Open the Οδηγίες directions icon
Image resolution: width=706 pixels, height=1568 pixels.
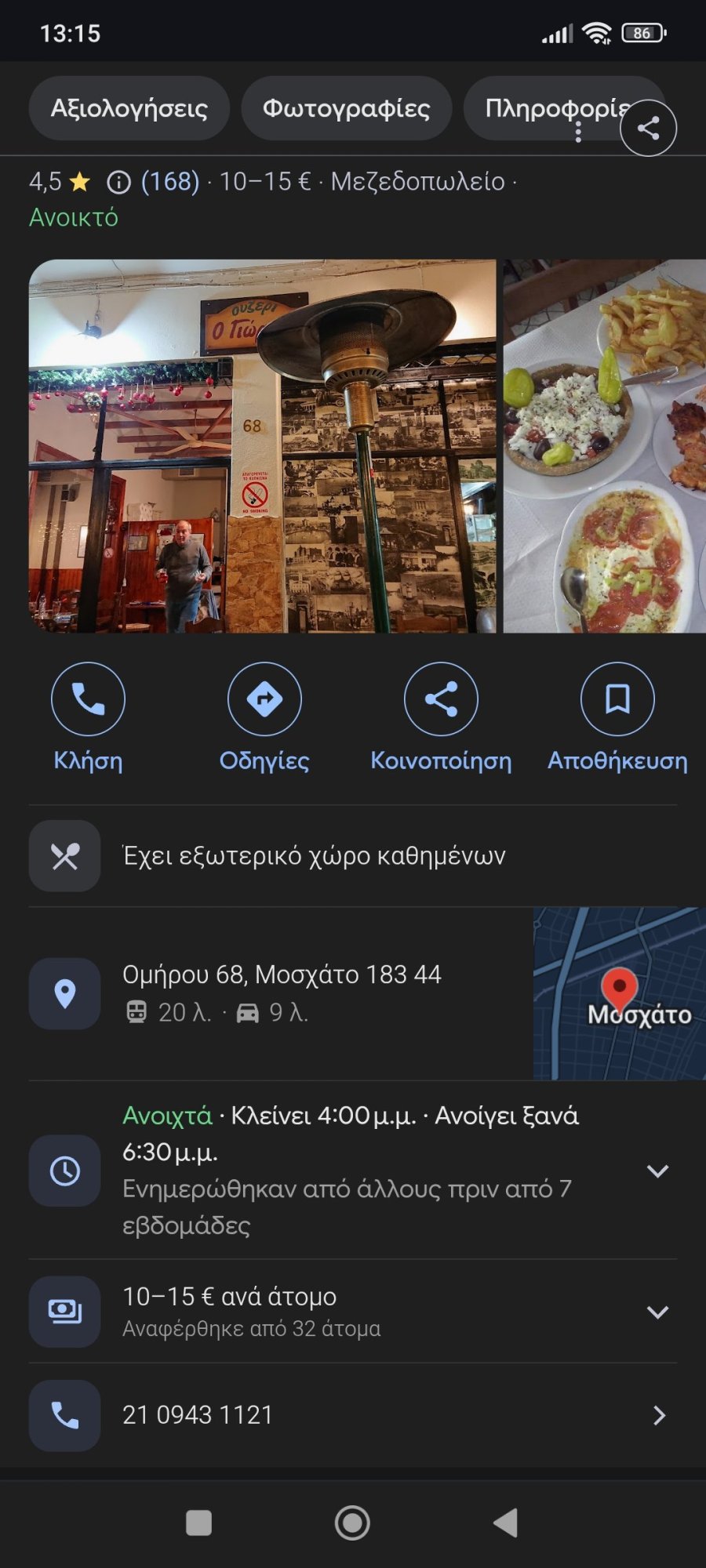(x=265, y=698)
